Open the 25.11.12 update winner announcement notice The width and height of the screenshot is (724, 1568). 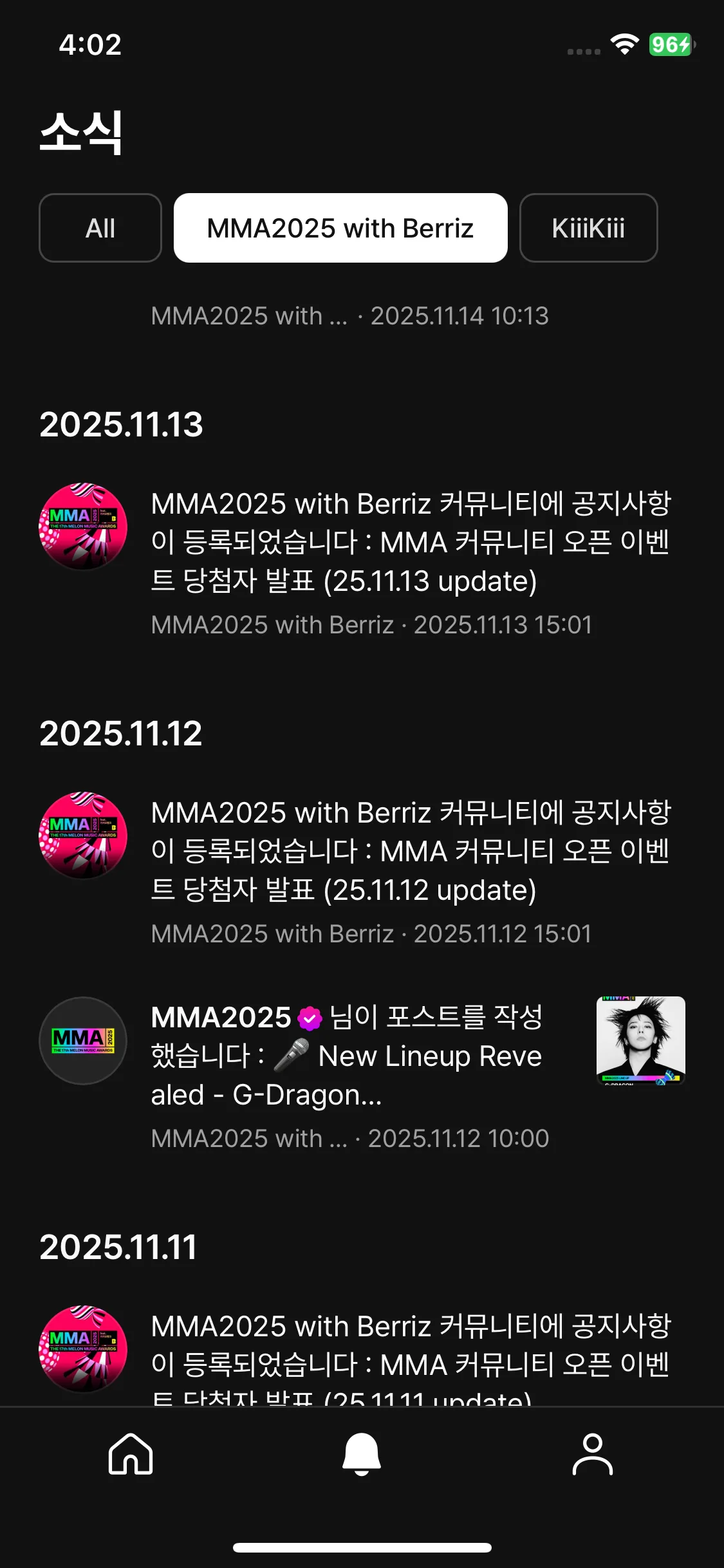(x=411, y=852)
